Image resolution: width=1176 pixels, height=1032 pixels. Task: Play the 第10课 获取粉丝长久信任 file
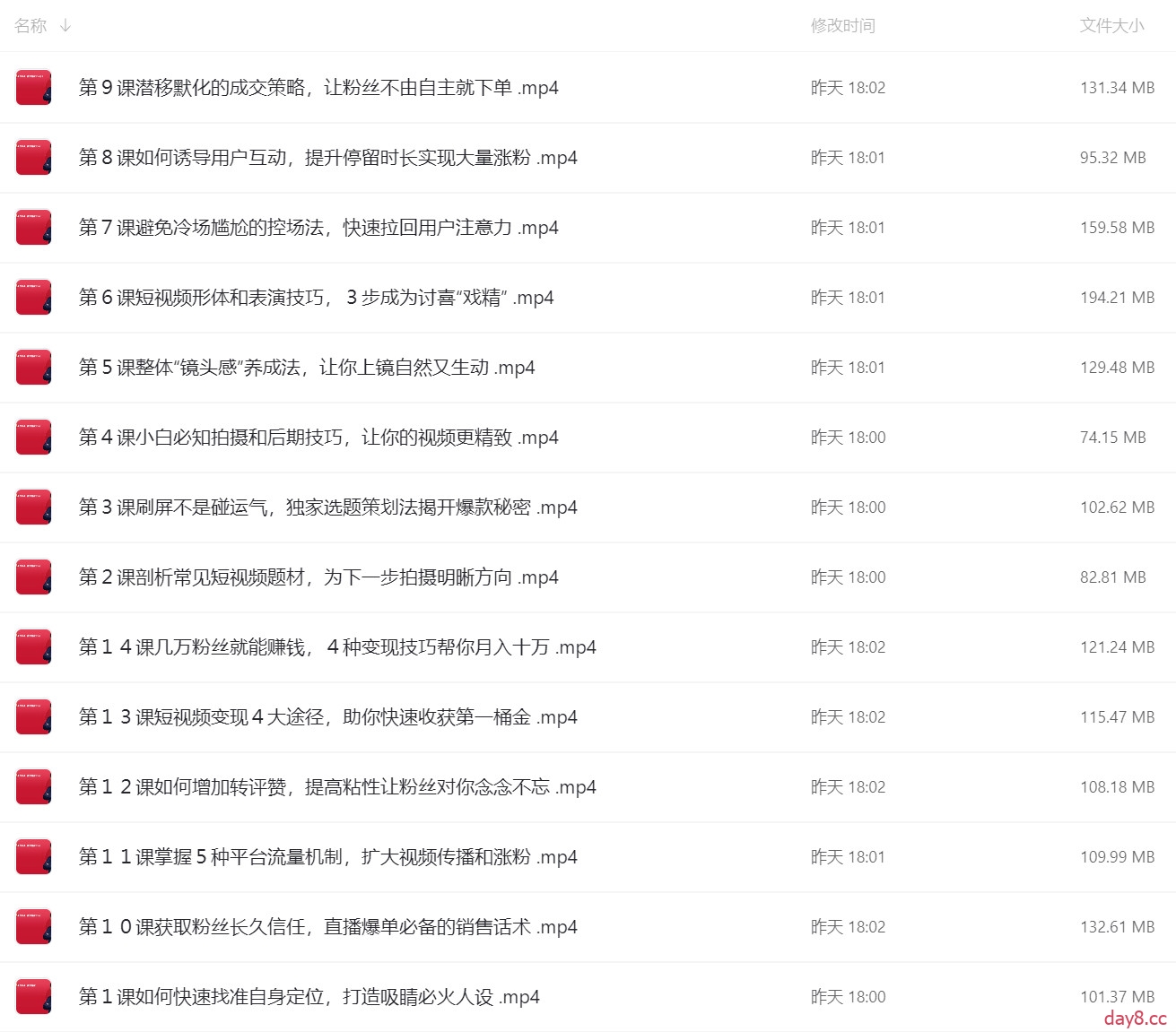[327, 927]
